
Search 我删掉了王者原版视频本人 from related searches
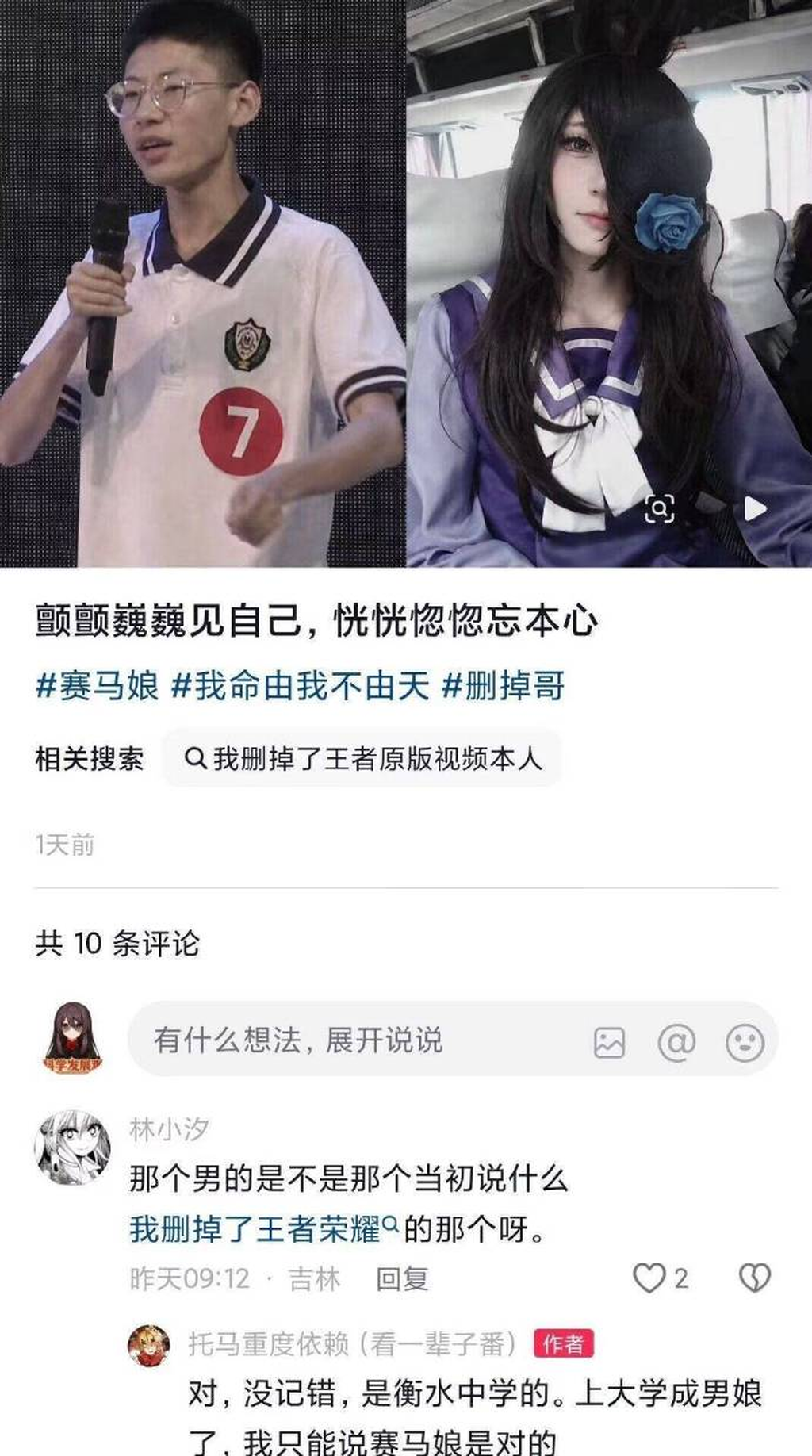point(362,759)
